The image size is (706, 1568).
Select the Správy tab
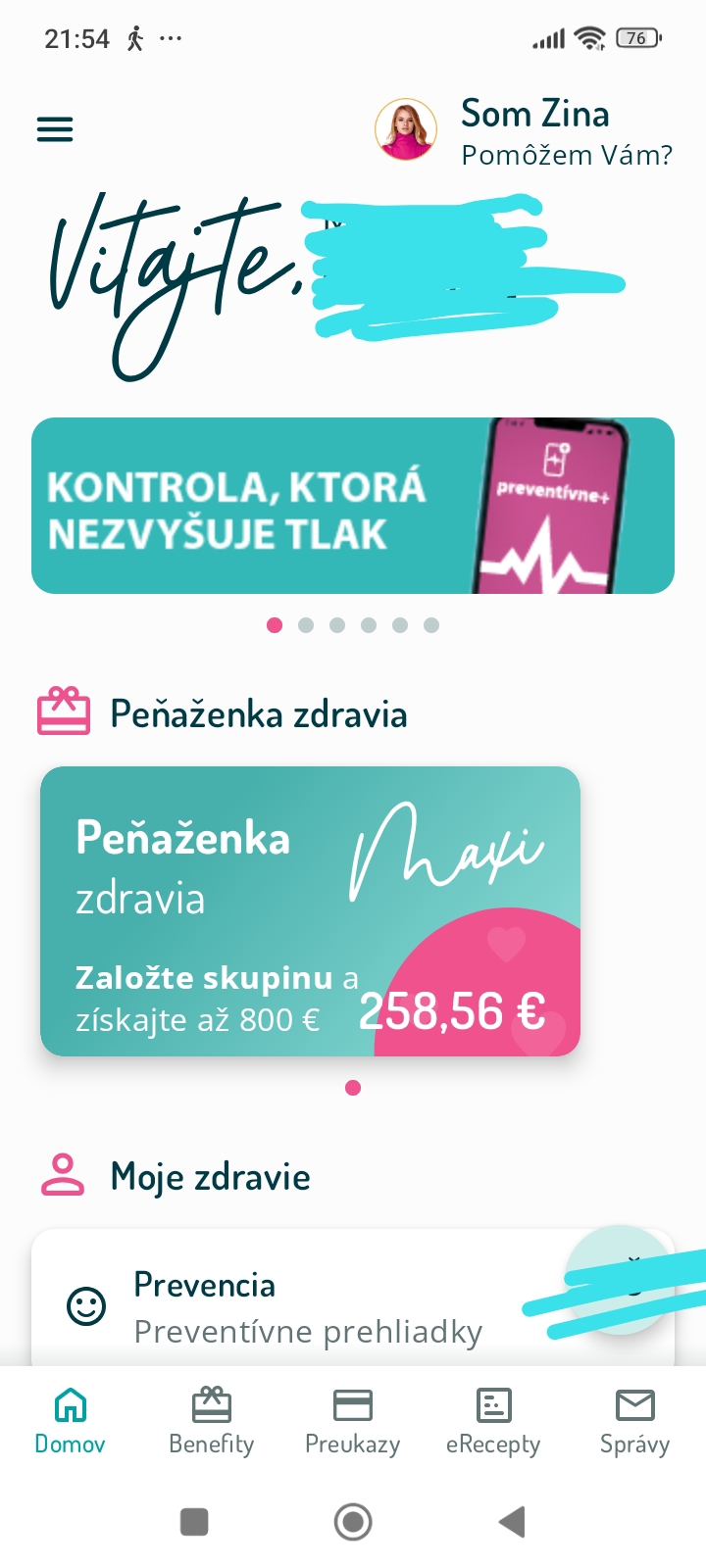point(634,1420)
